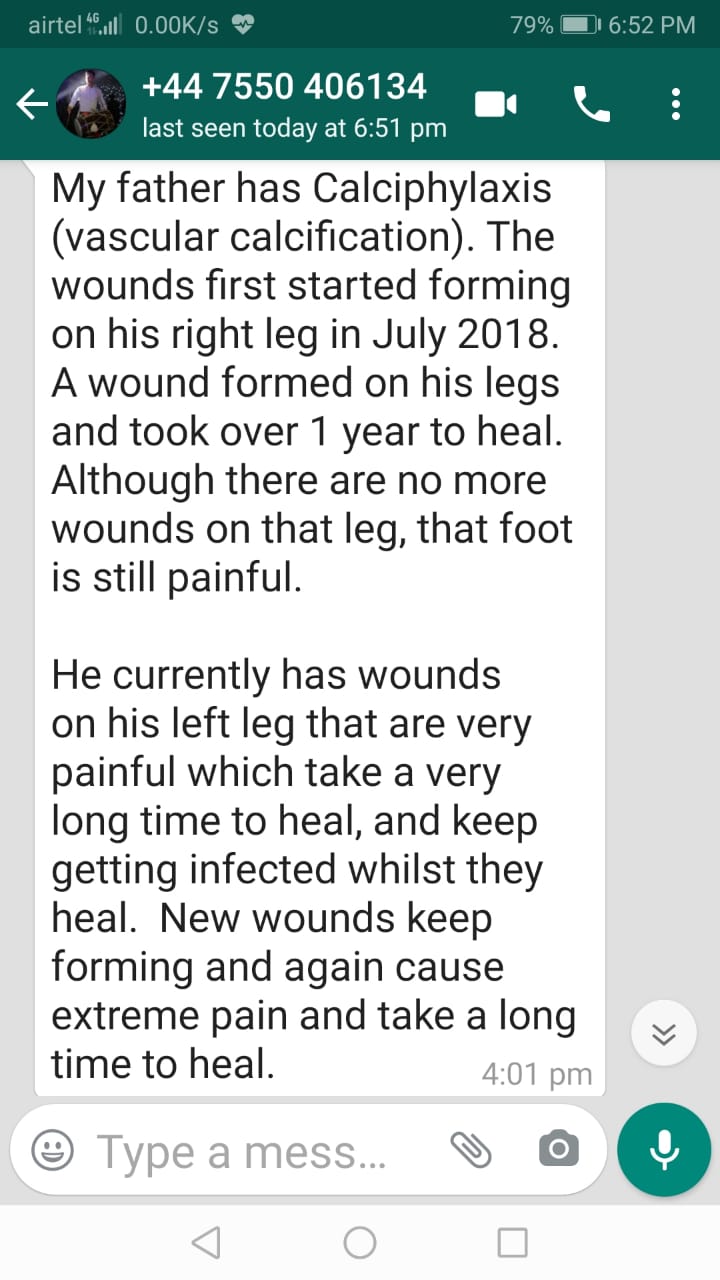This screenshot has width=720, height=1280.
Task: Start a video call
Action: pos(496,104)
